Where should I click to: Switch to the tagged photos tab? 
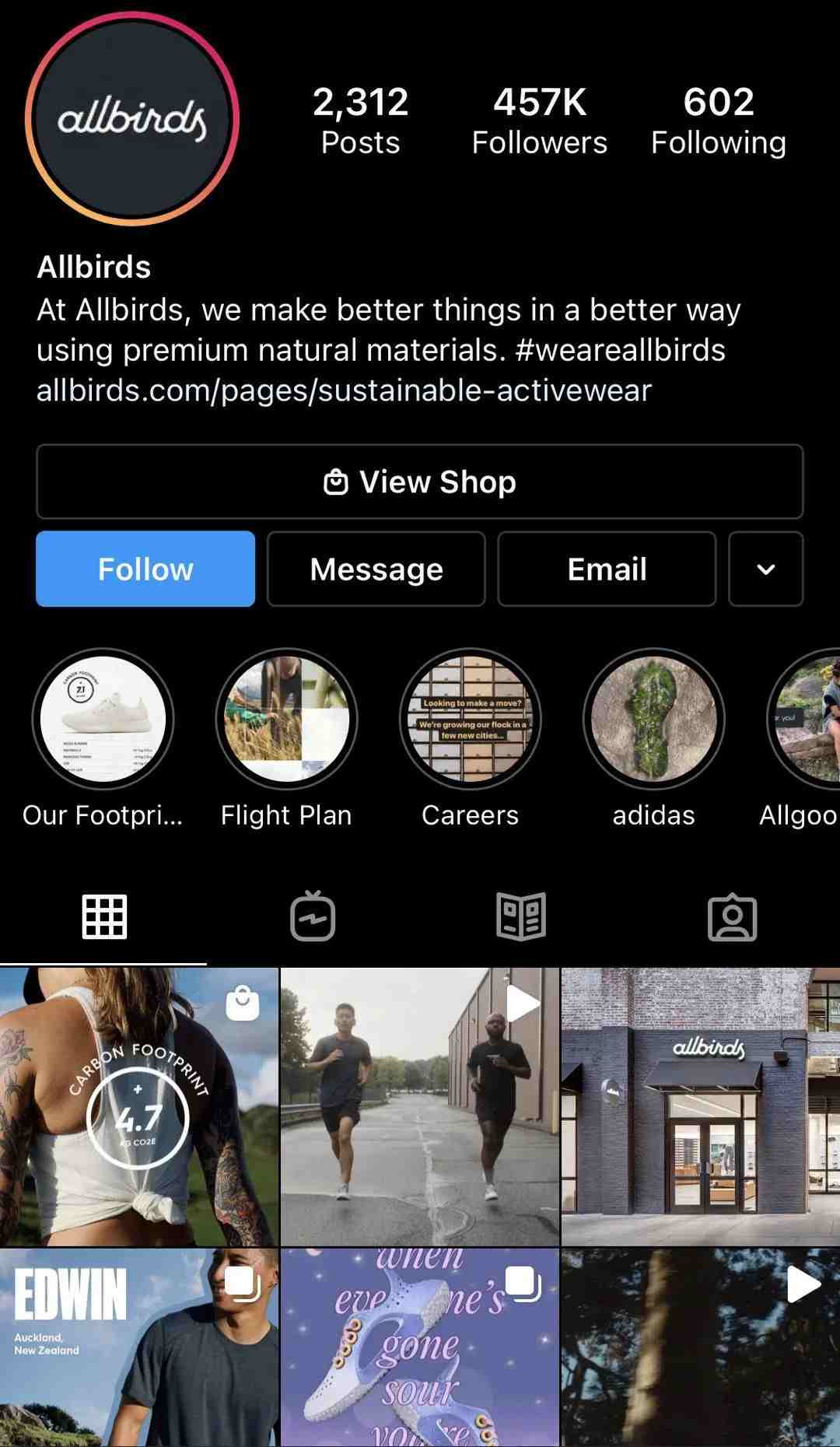pos(732,918)
